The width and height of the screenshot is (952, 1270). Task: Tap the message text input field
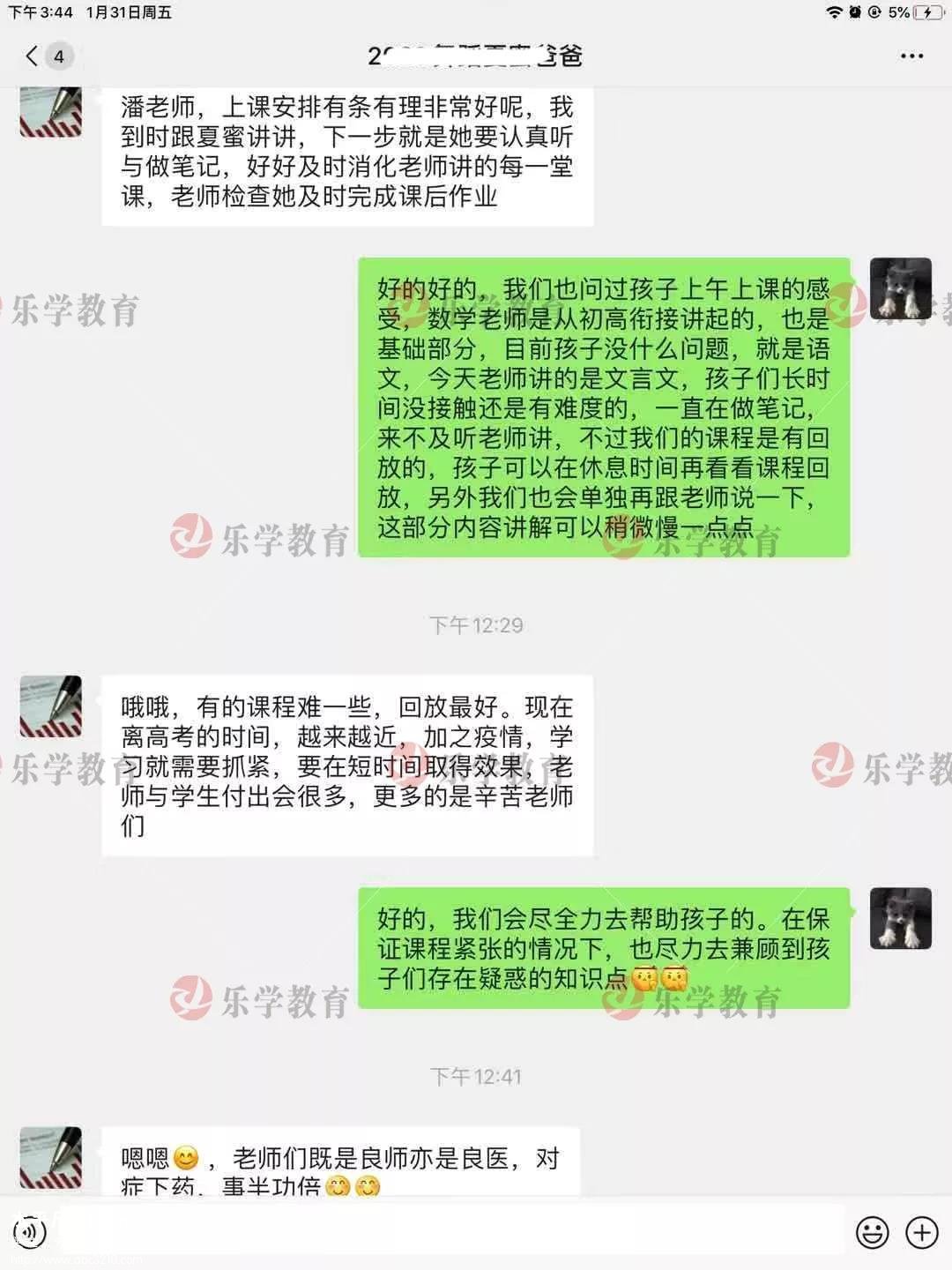point(450,1231)
